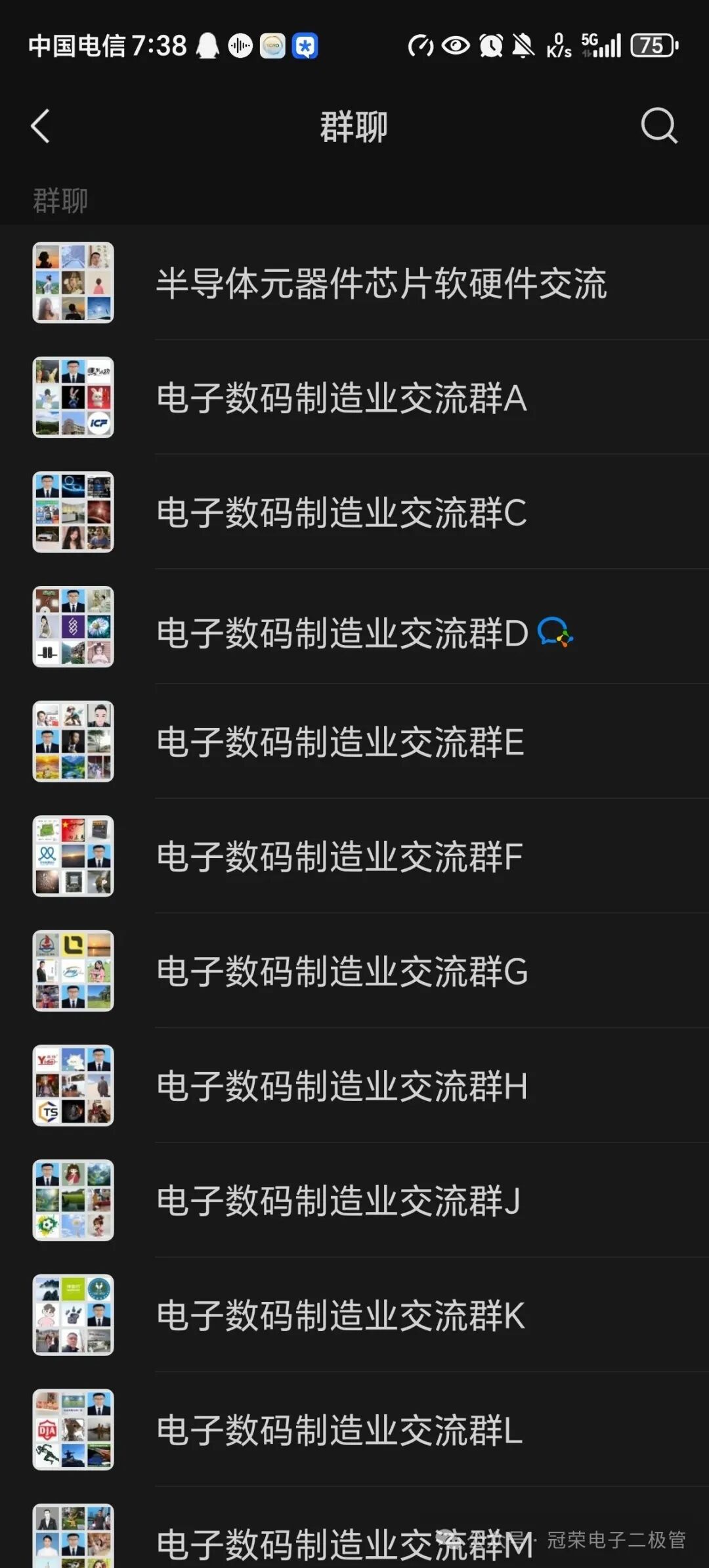Enter 电子数码制造业交流群J
Screen dimensions: 709x1568
pos(354,1200)
